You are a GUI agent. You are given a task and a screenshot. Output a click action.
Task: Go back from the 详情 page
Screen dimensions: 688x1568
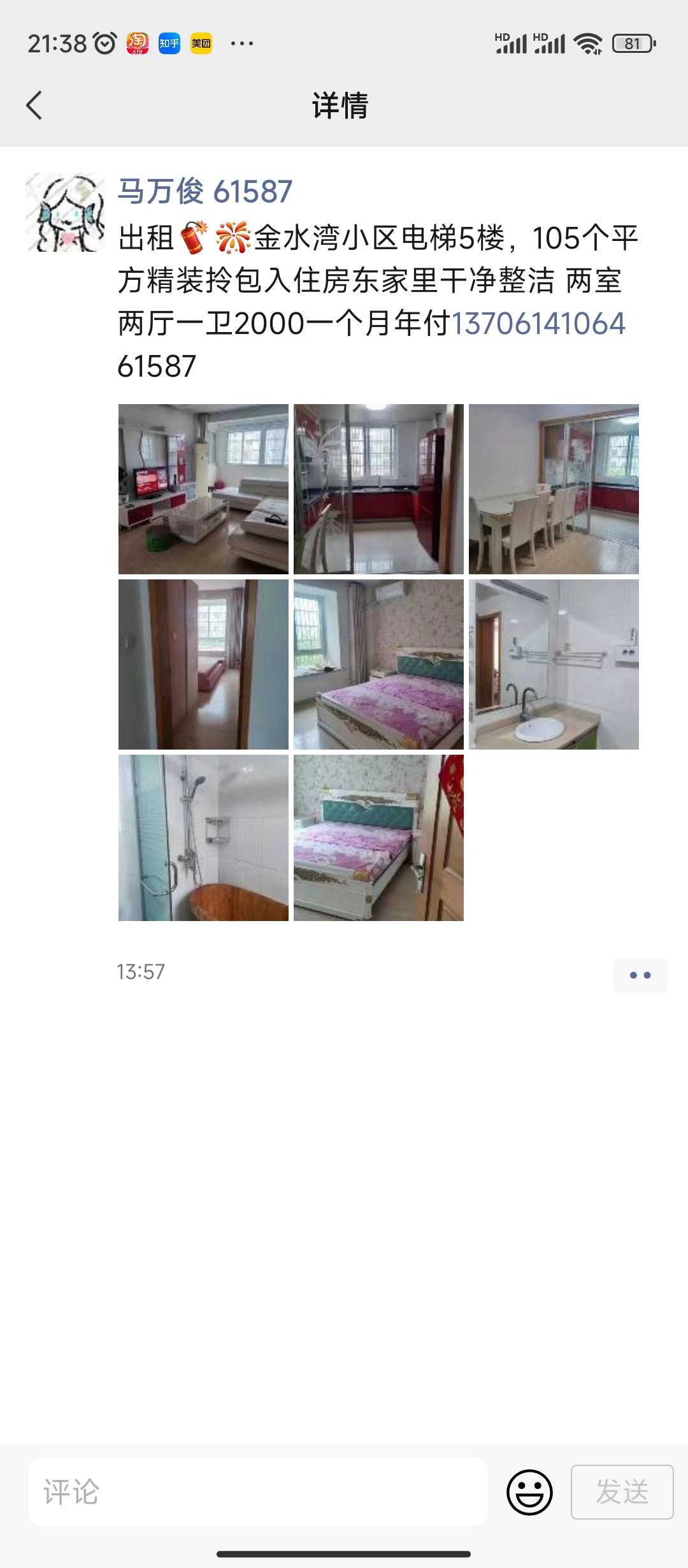[34, 105]
